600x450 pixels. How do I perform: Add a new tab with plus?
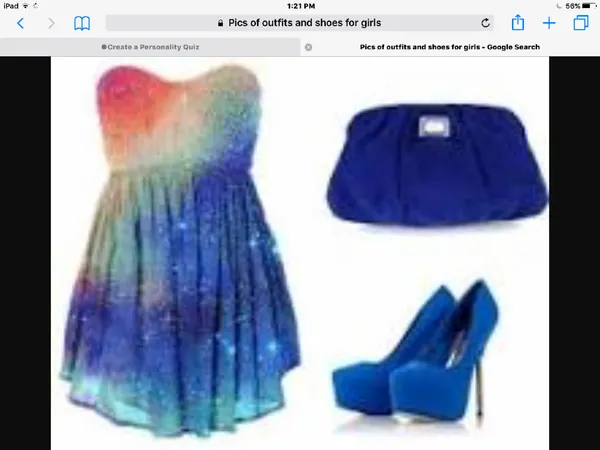click(x=549, y=23)
